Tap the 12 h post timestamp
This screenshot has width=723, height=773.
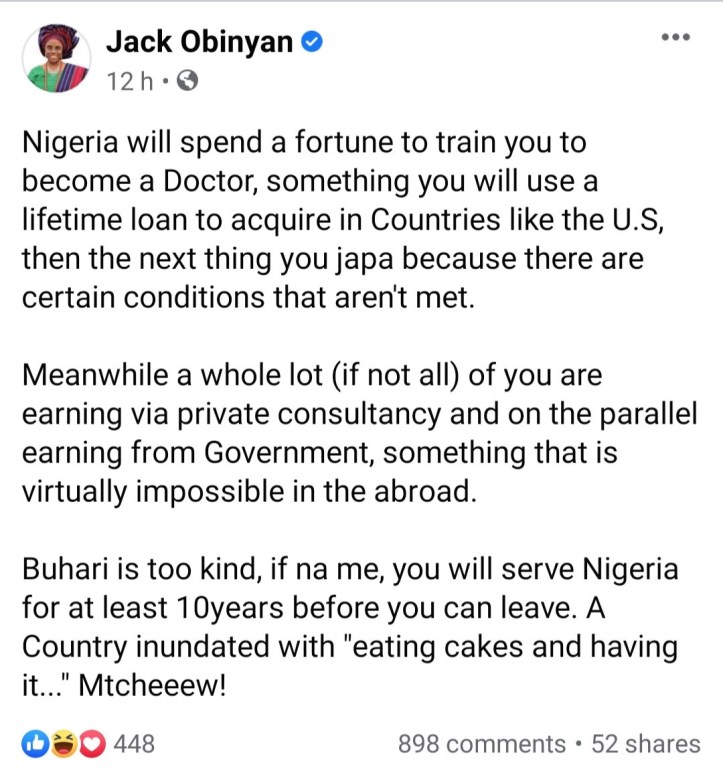[x=130, y=81]
